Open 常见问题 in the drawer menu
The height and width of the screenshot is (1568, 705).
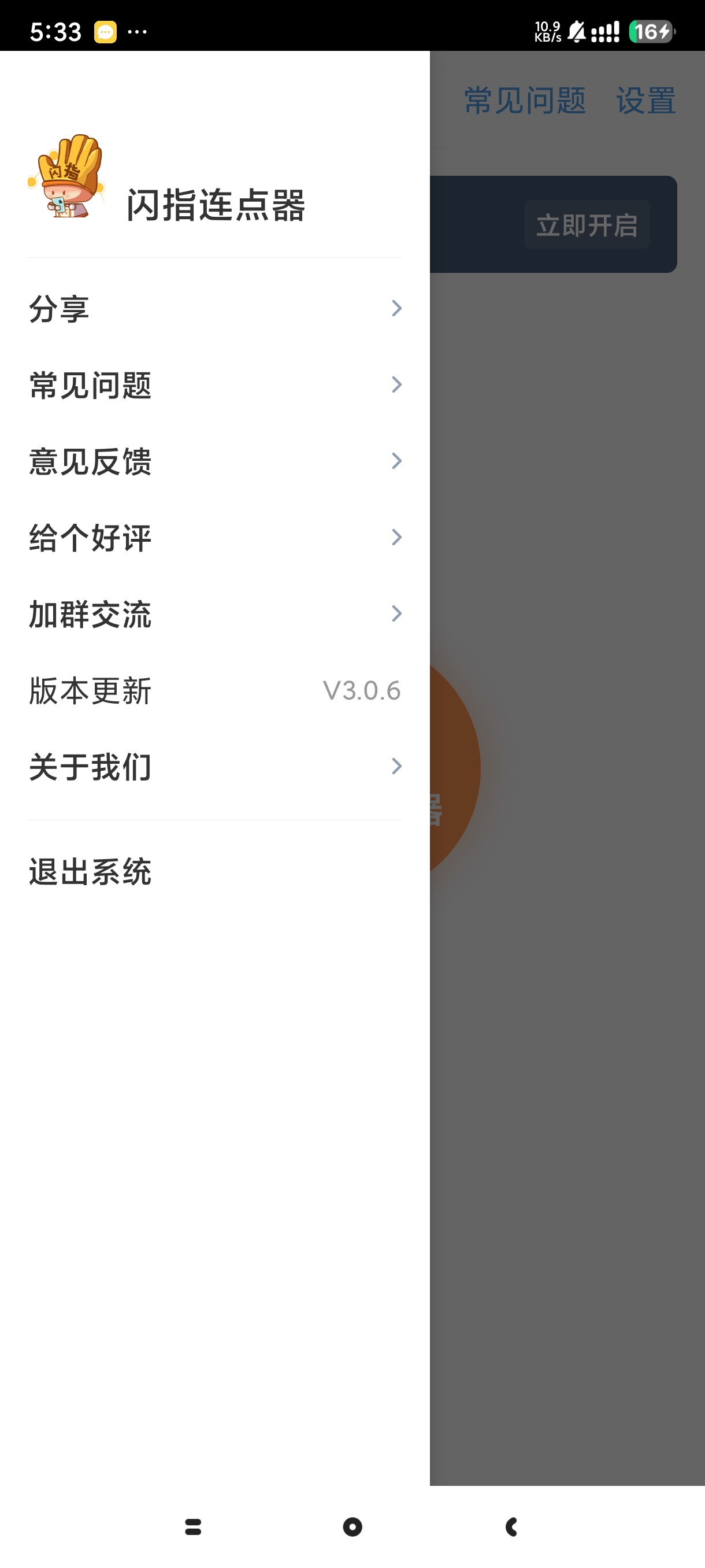click(x=214, y=384)
